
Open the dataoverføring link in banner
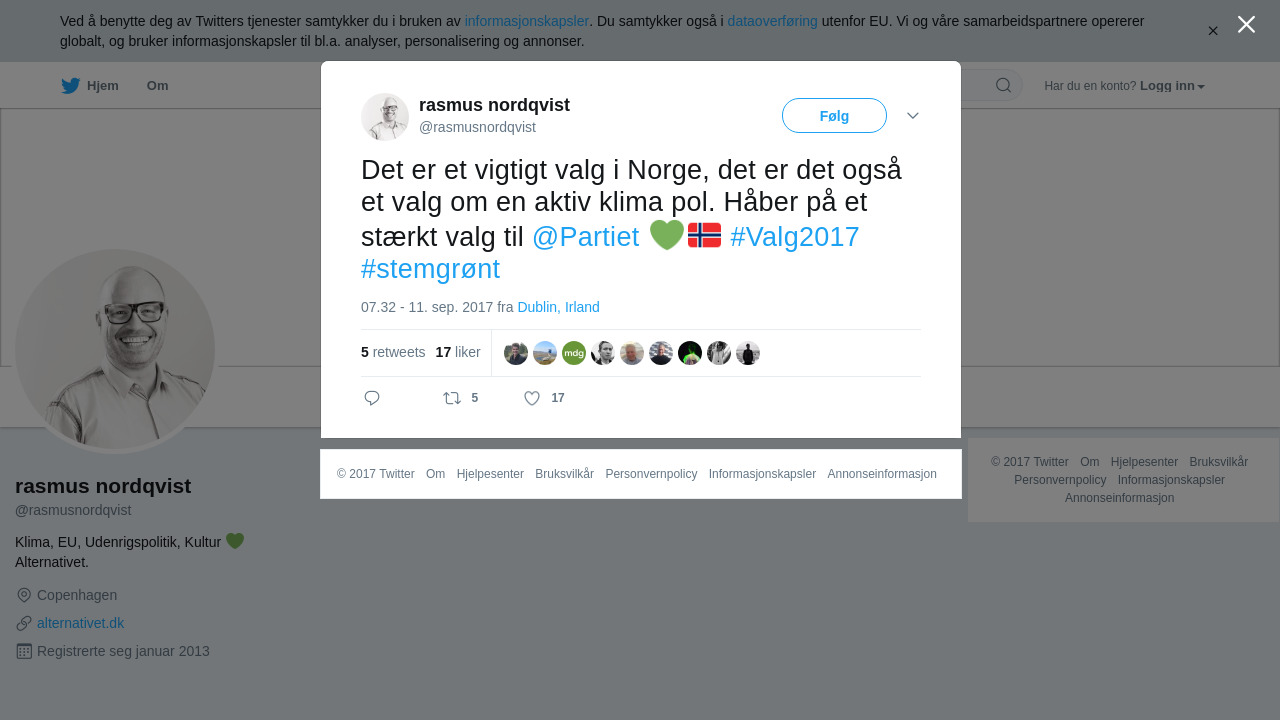pyautogui.click(x=772, y=21)
